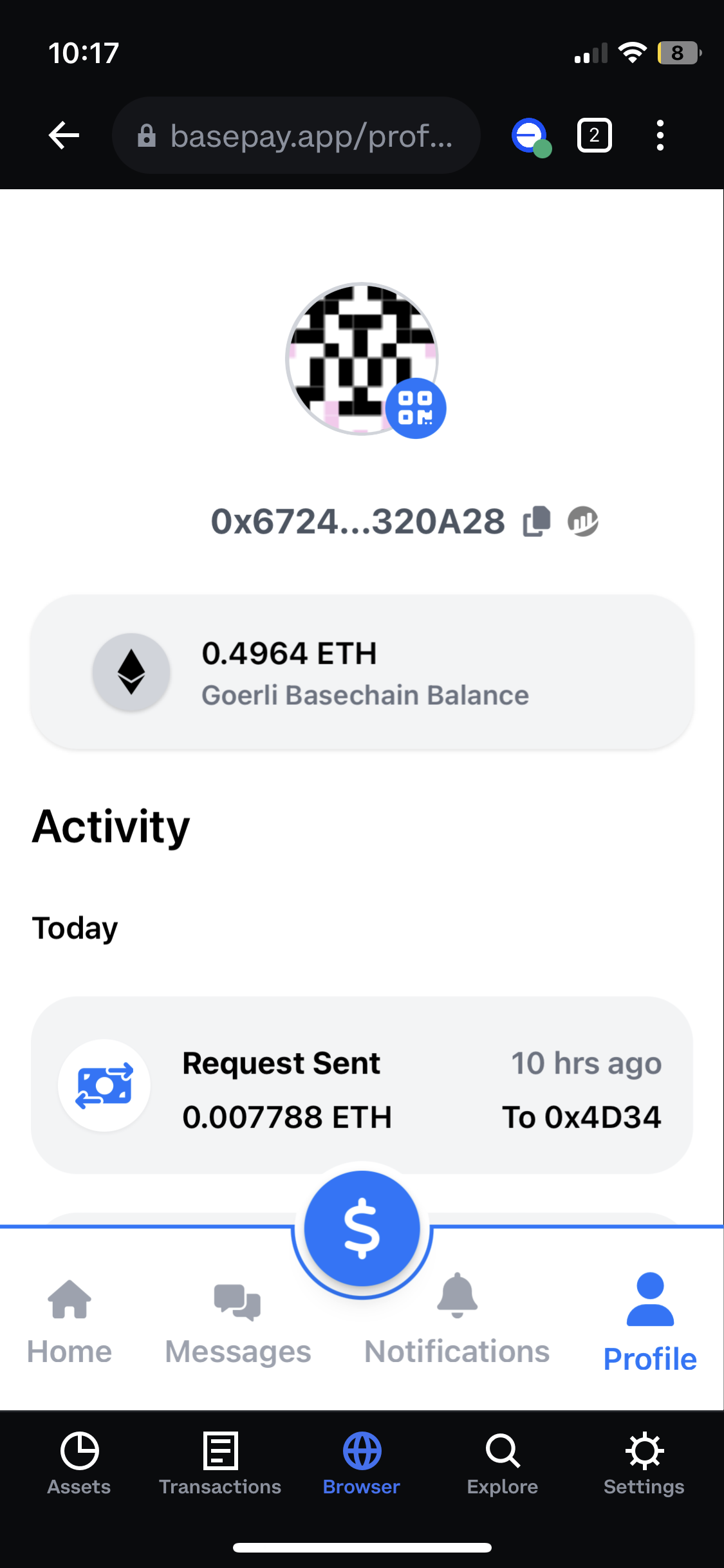Open the wallet connection icon
This screenshot has width=724, height=1568.
click(x=531, y=136)
